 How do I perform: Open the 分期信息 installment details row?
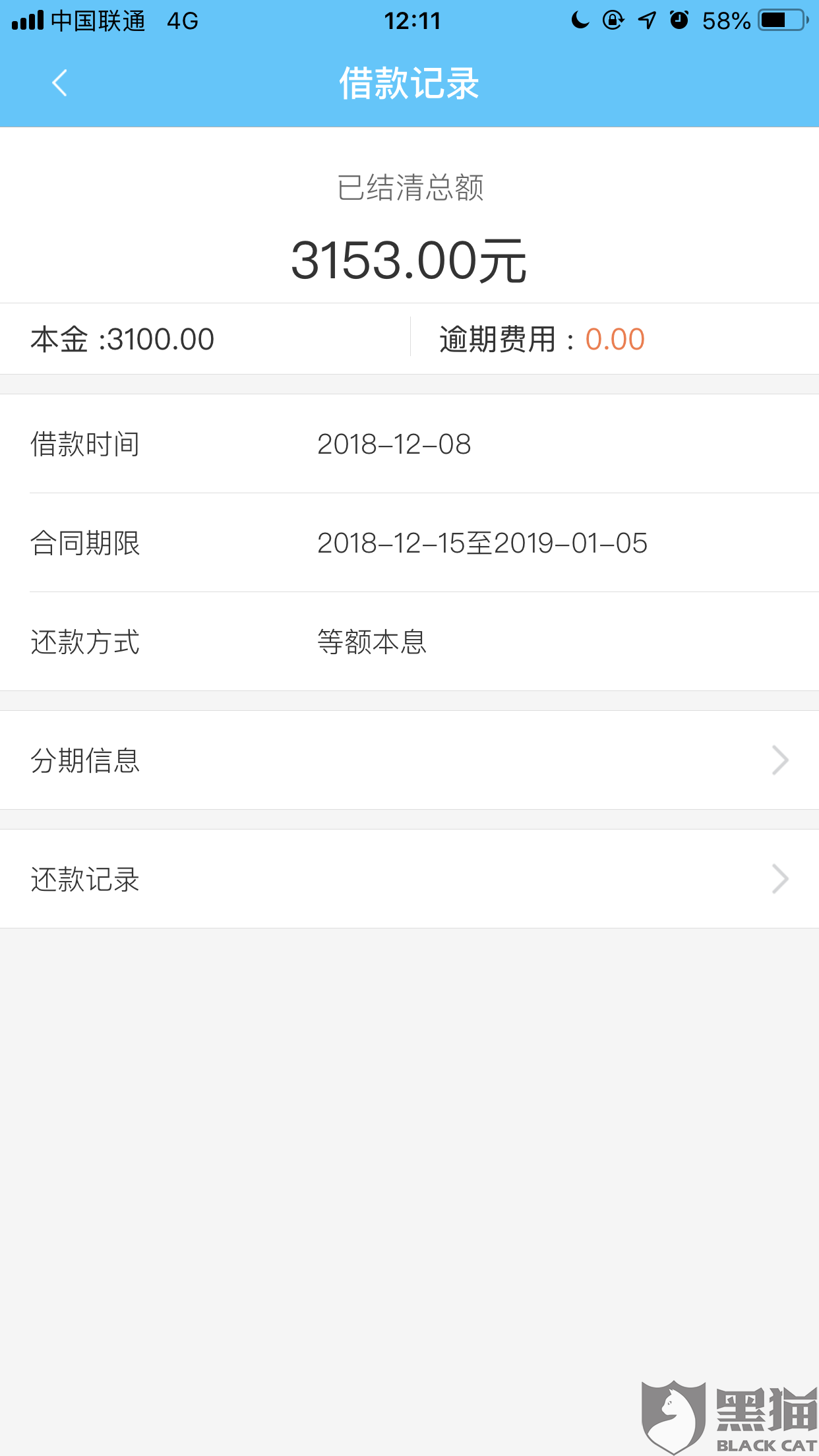click(409, 760)
